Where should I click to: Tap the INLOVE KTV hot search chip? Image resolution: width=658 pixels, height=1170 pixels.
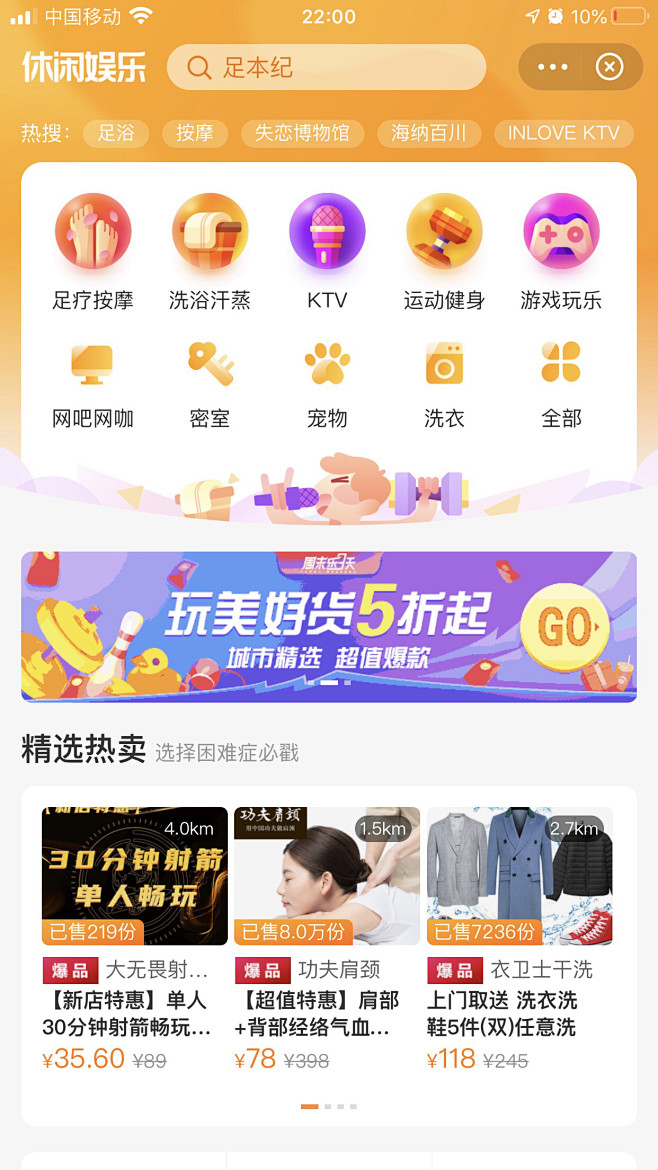[563, 134]
